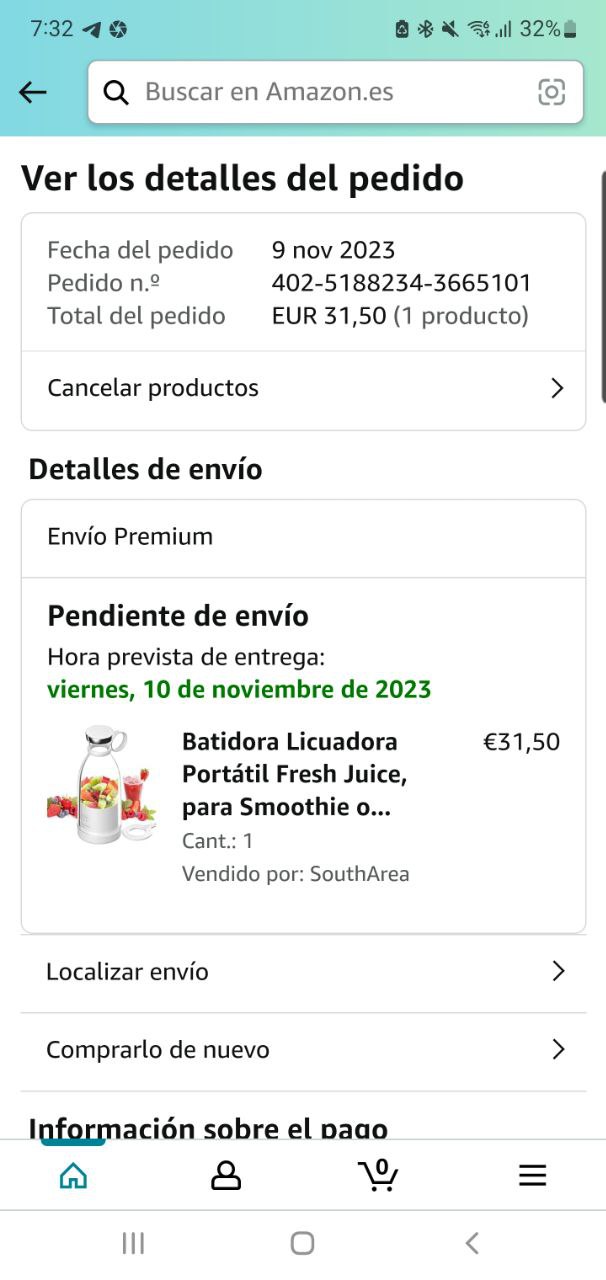Go back using the top arrow

coord(33,92)
